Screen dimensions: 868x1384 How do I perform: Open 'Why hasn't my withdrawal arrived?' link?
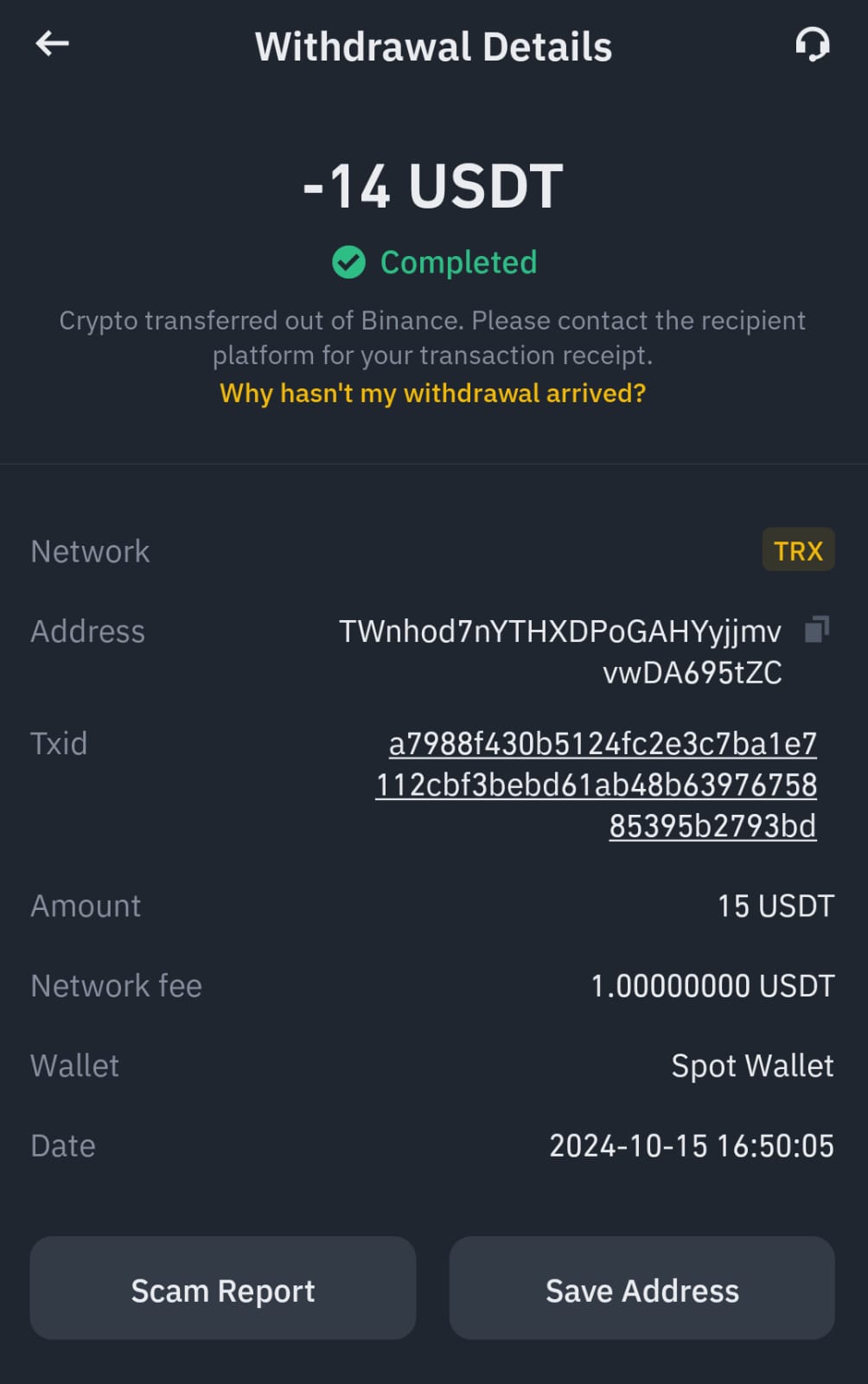pyautogui.click(x=433, y=394)
